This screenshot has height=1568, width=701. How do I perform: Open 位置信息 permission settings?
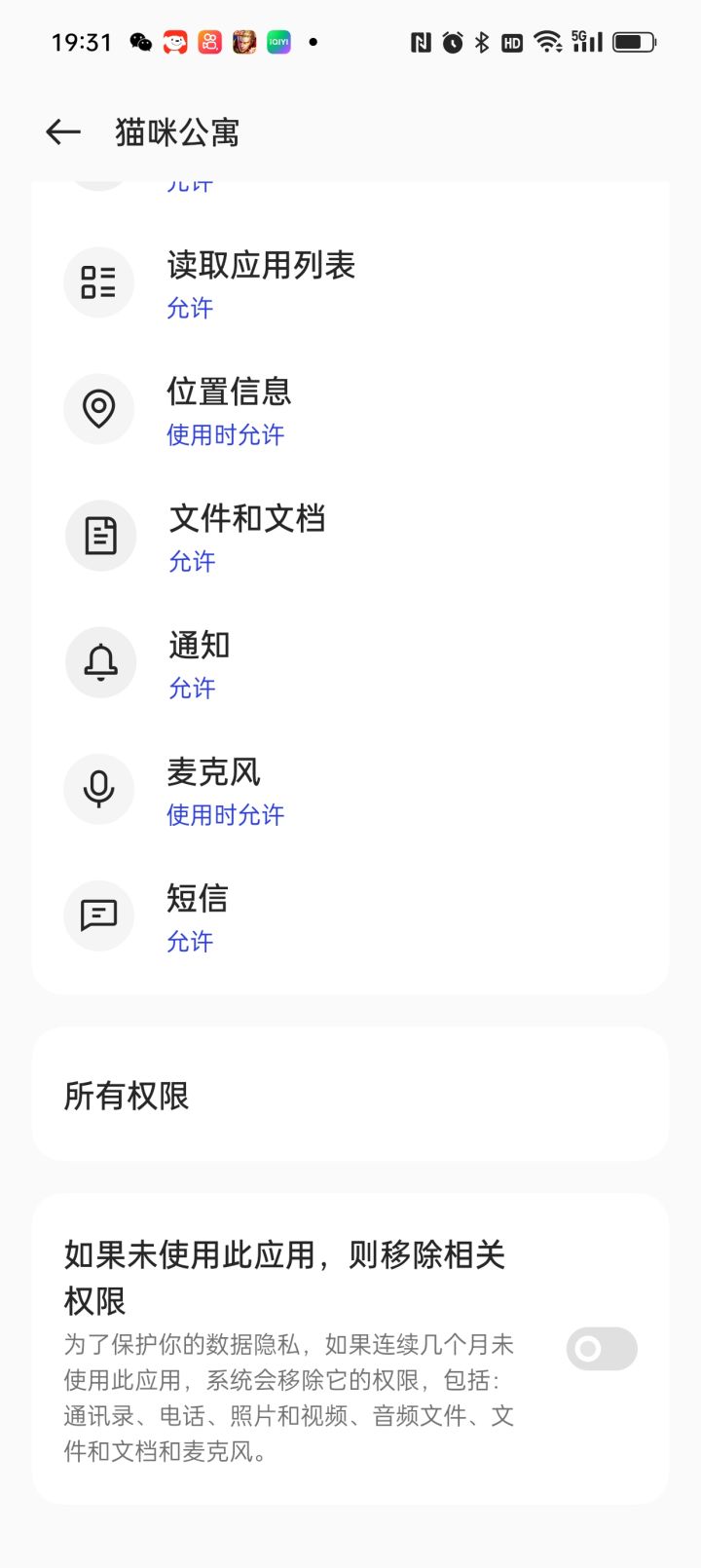click(350, 410)
